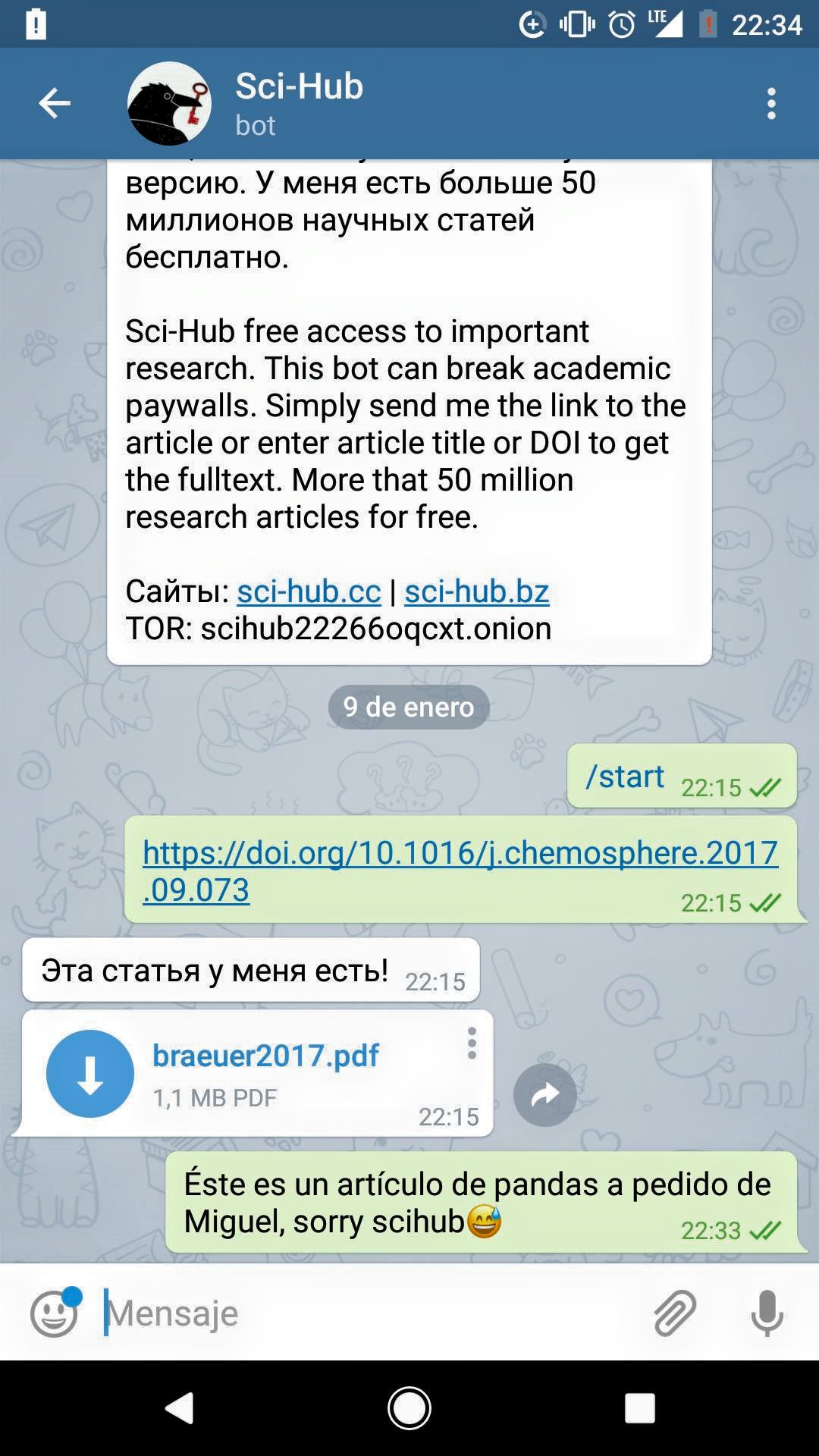
Task: Open the sci-hub.cc link
Action: click(x=309, y=591)
